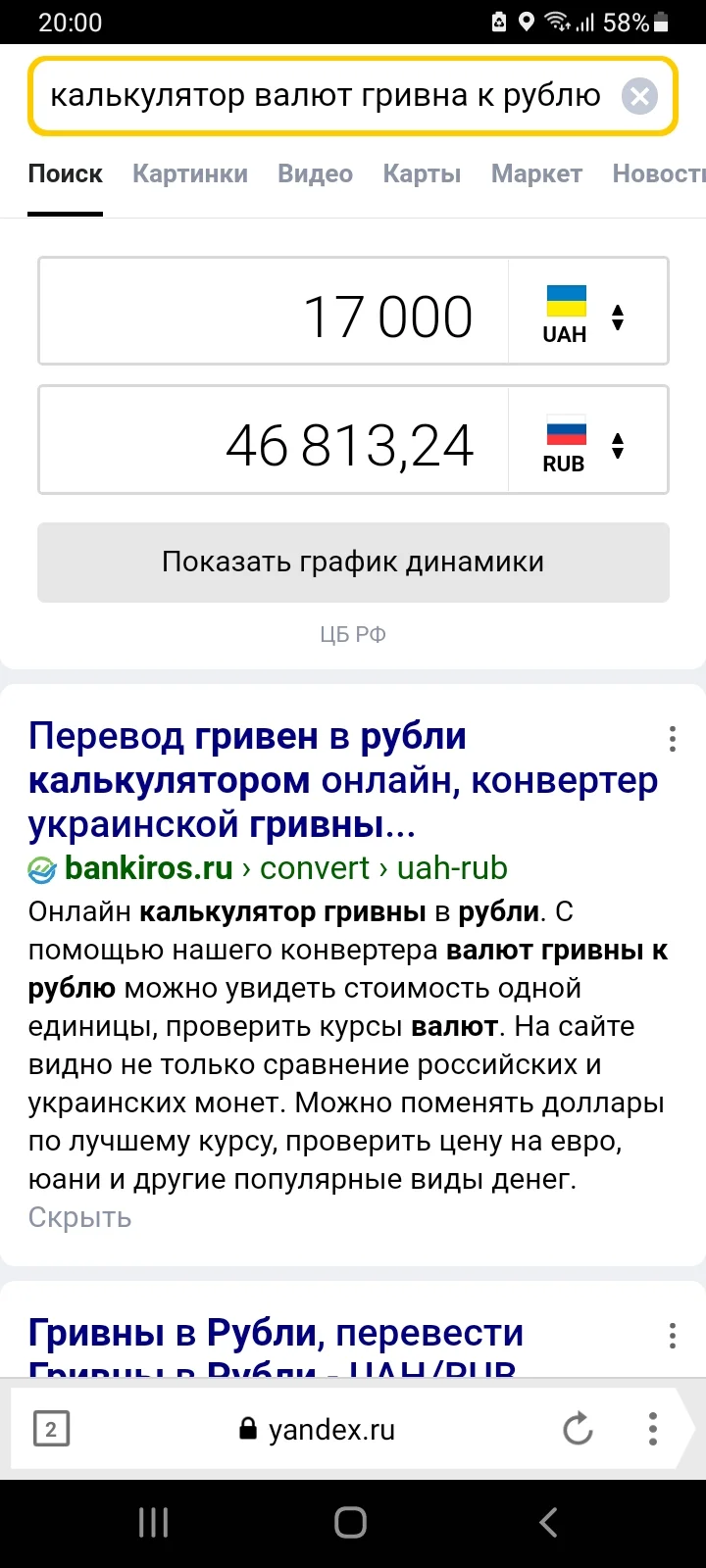Screen dimensions: 706x1568
Task: Clear the search query with the X icon
Action: pyautogui.click(x=640, y=95)
